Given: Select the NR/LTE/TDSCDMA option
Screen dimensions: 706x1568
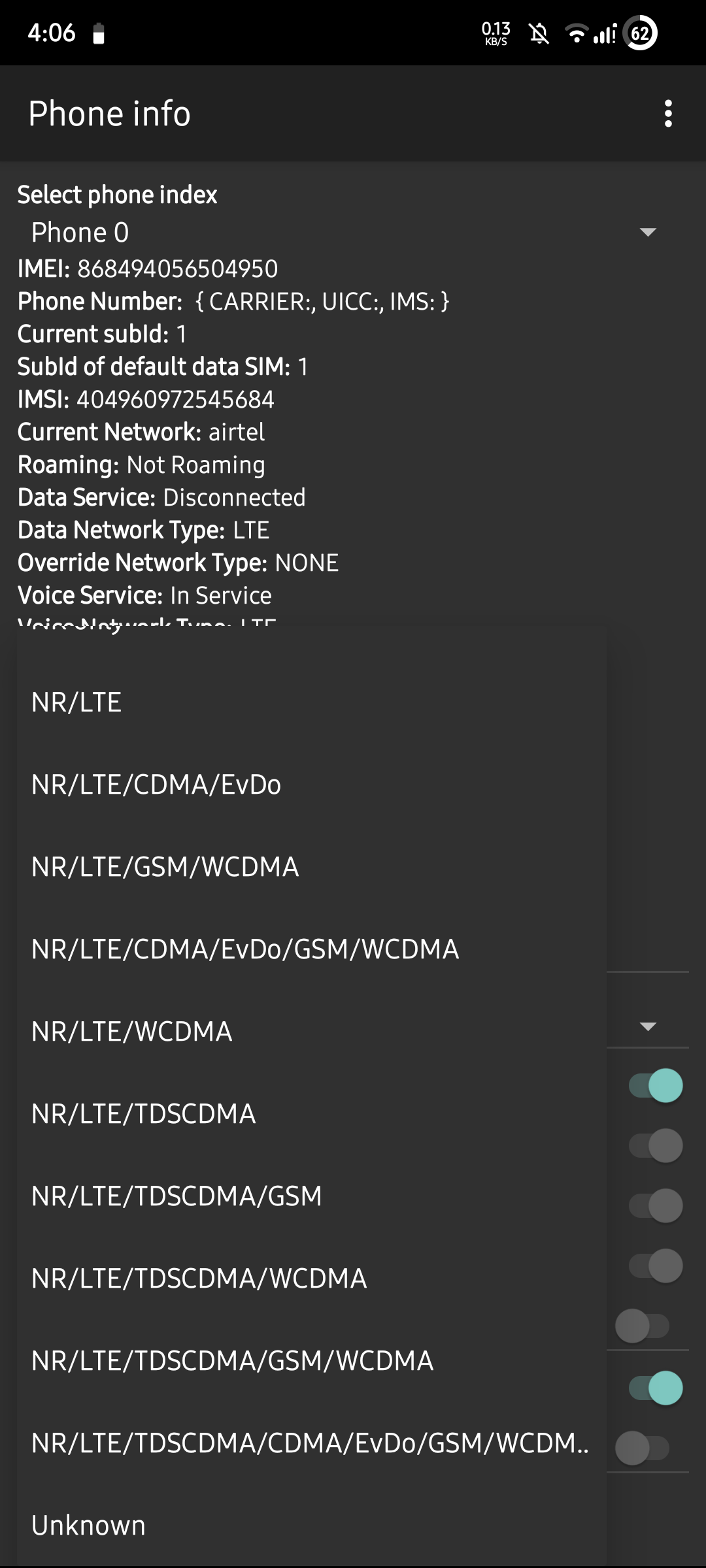Looking at the screenshot, I should (312, 1114).
